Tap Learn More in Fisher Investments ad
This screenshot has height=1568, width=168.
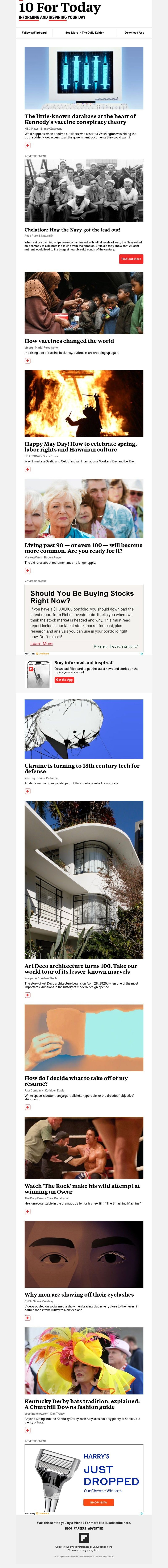pyautogui.click(x=41, y=643)
